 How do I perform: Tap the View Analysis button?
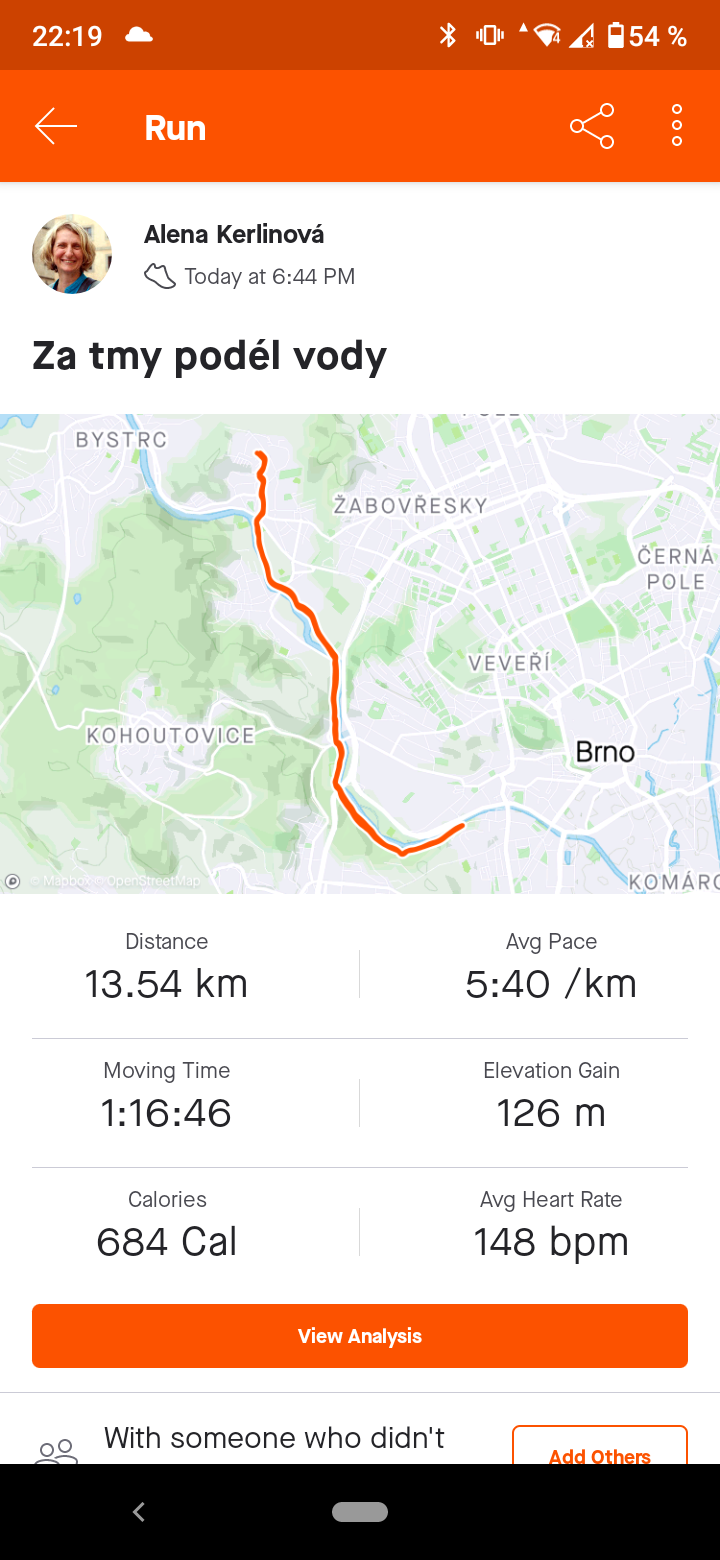pyautogui.click(x=360, y=1336)
